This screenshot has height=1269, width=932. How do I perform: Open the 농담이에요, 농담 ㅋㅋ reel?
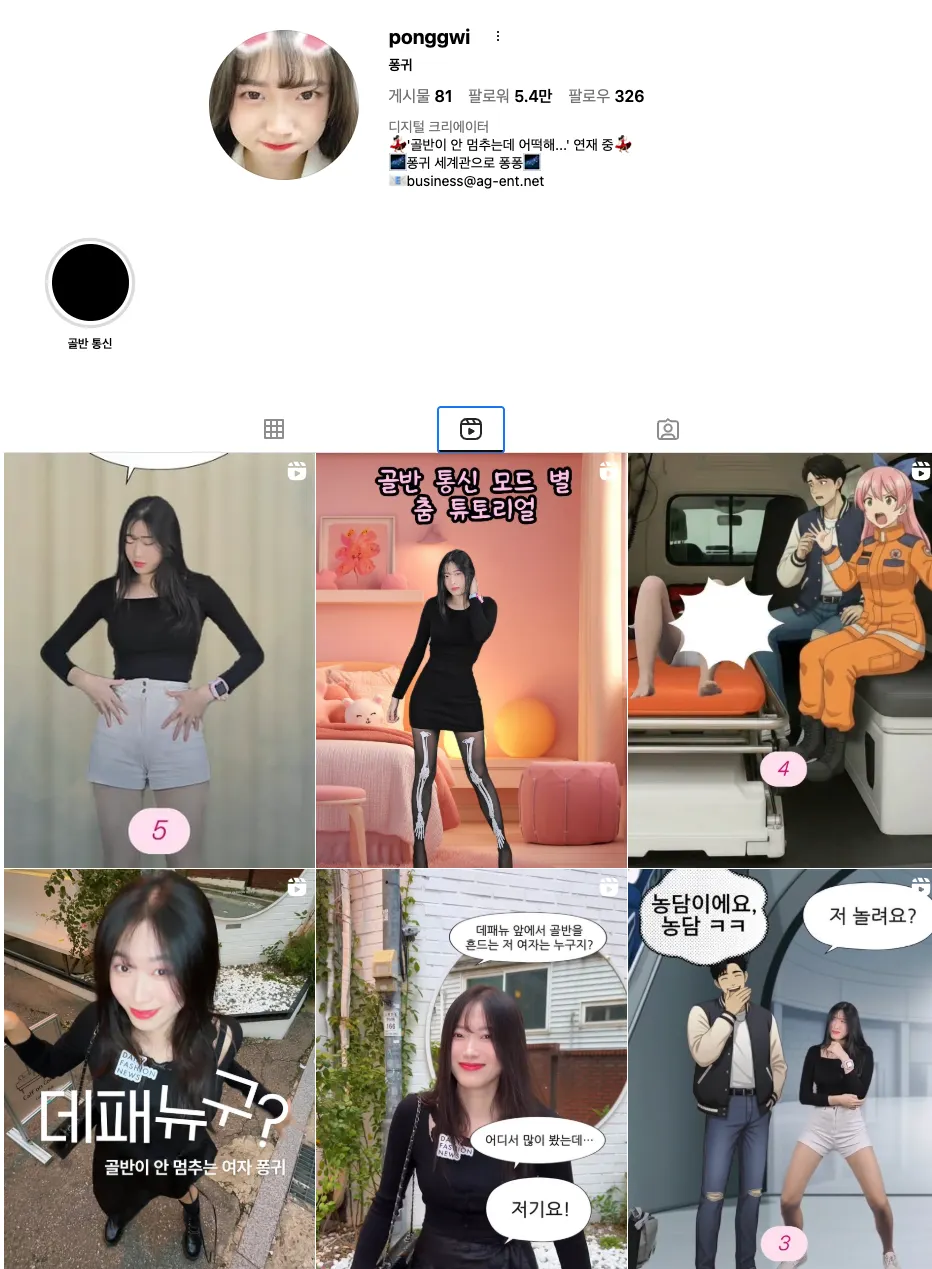(780, 1068)
